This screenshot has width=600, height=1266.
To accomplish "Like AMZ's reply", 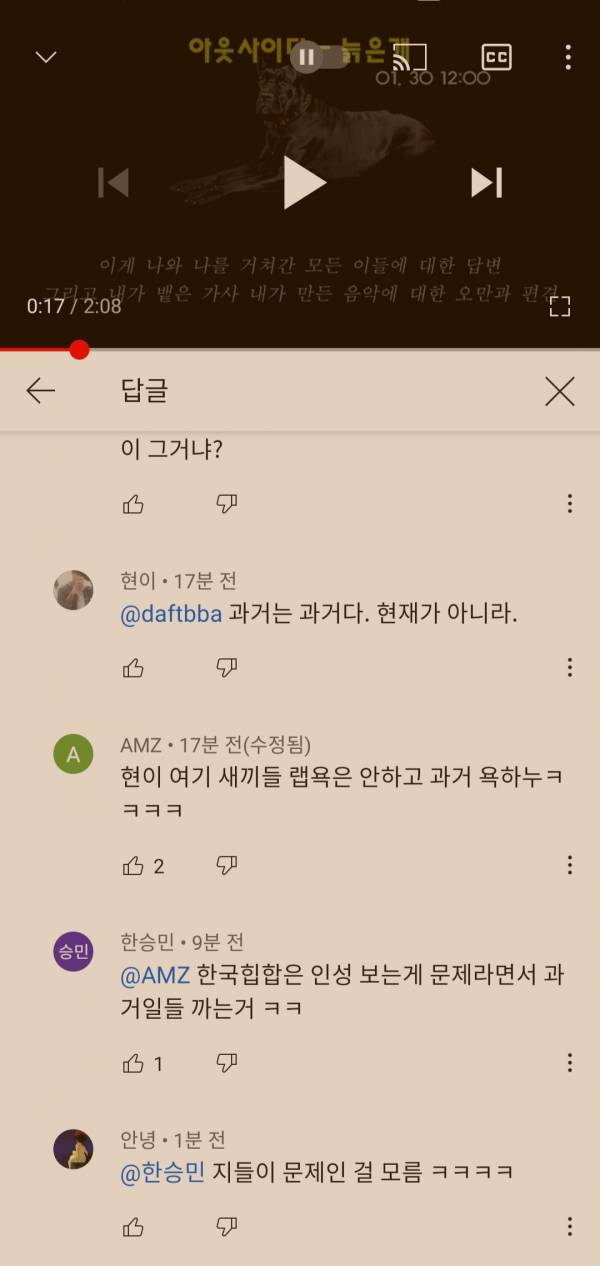I will (x=133, y=865).
